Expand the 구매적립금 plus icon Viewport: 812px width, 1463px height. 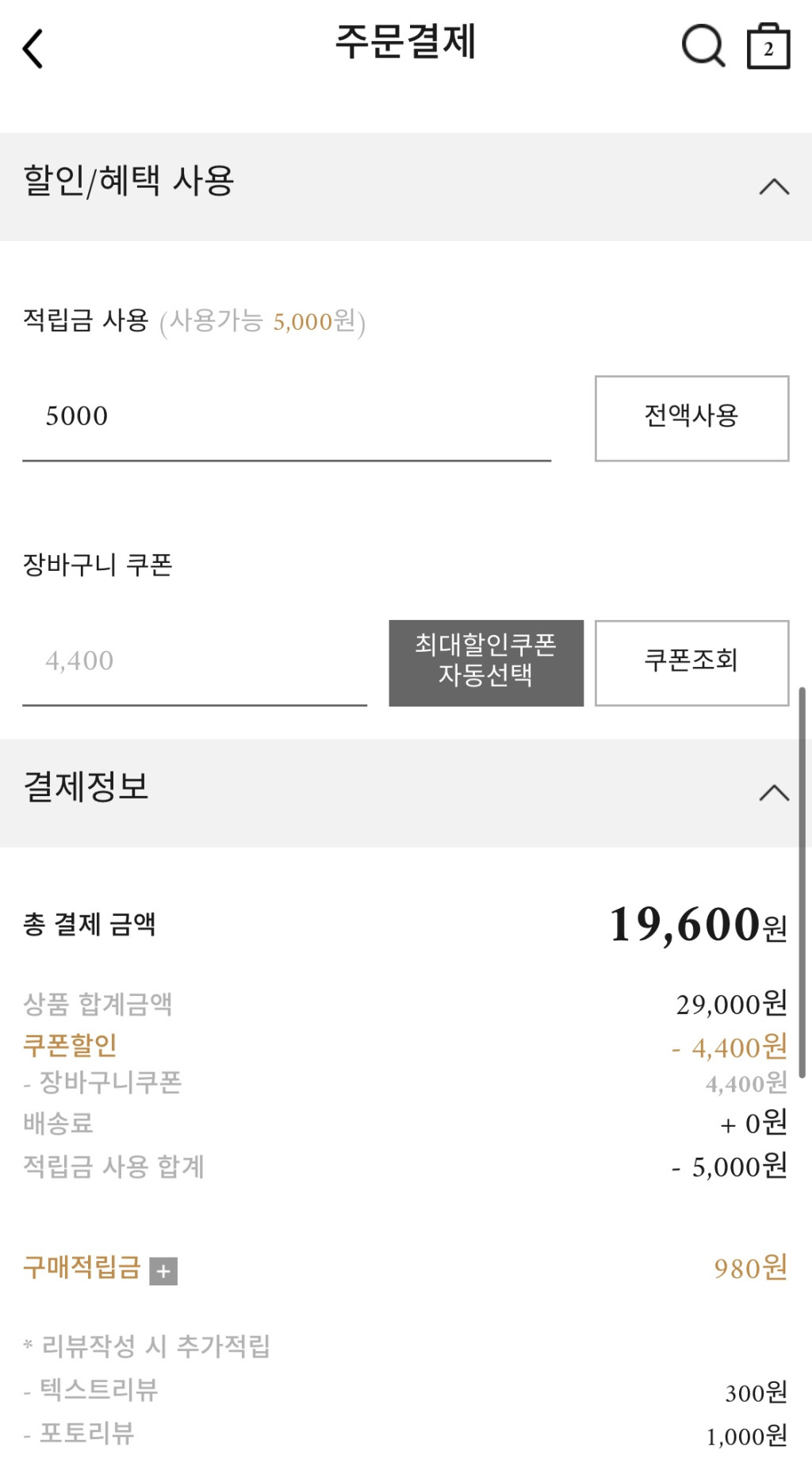(x=163, y=1271)
